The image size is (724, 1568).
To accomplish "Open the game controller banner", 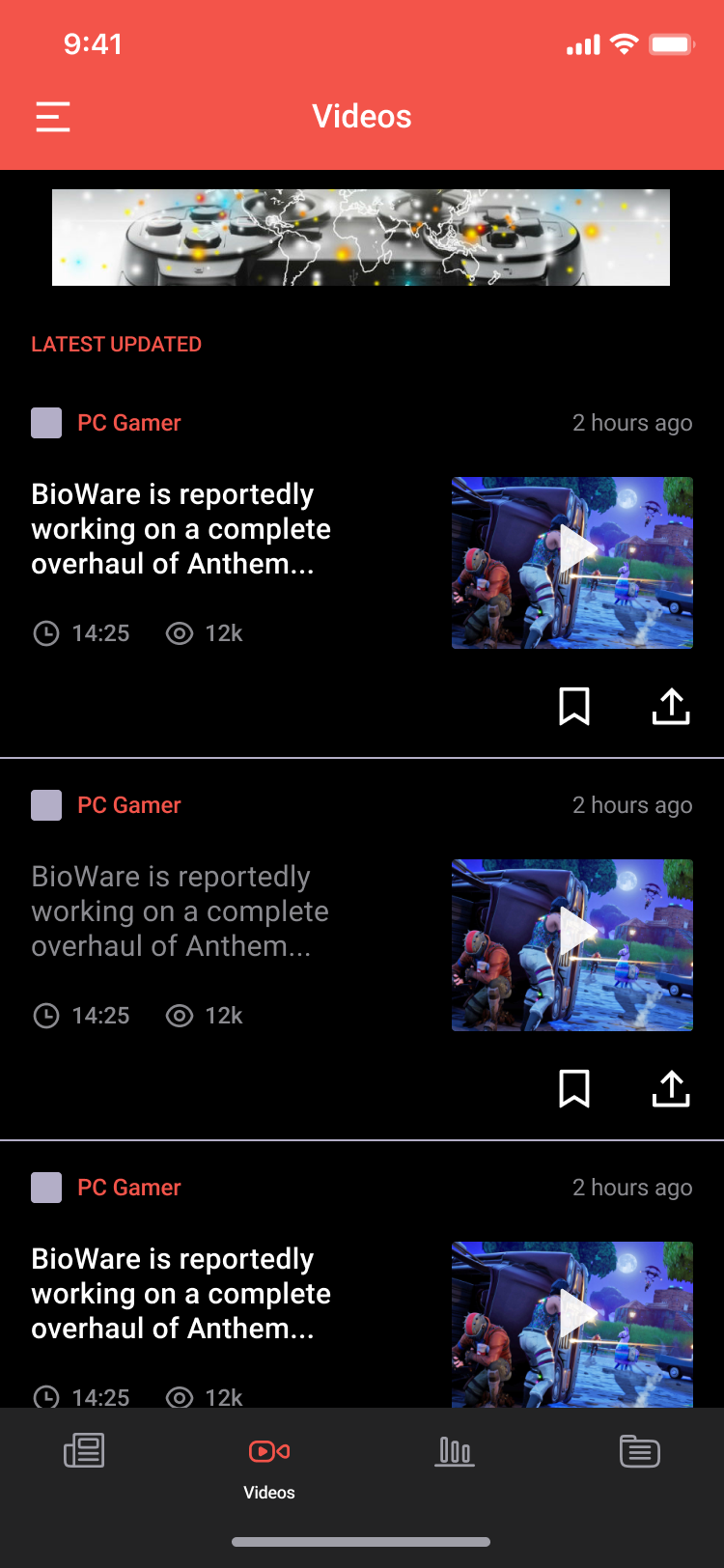I will pos(361,238).
